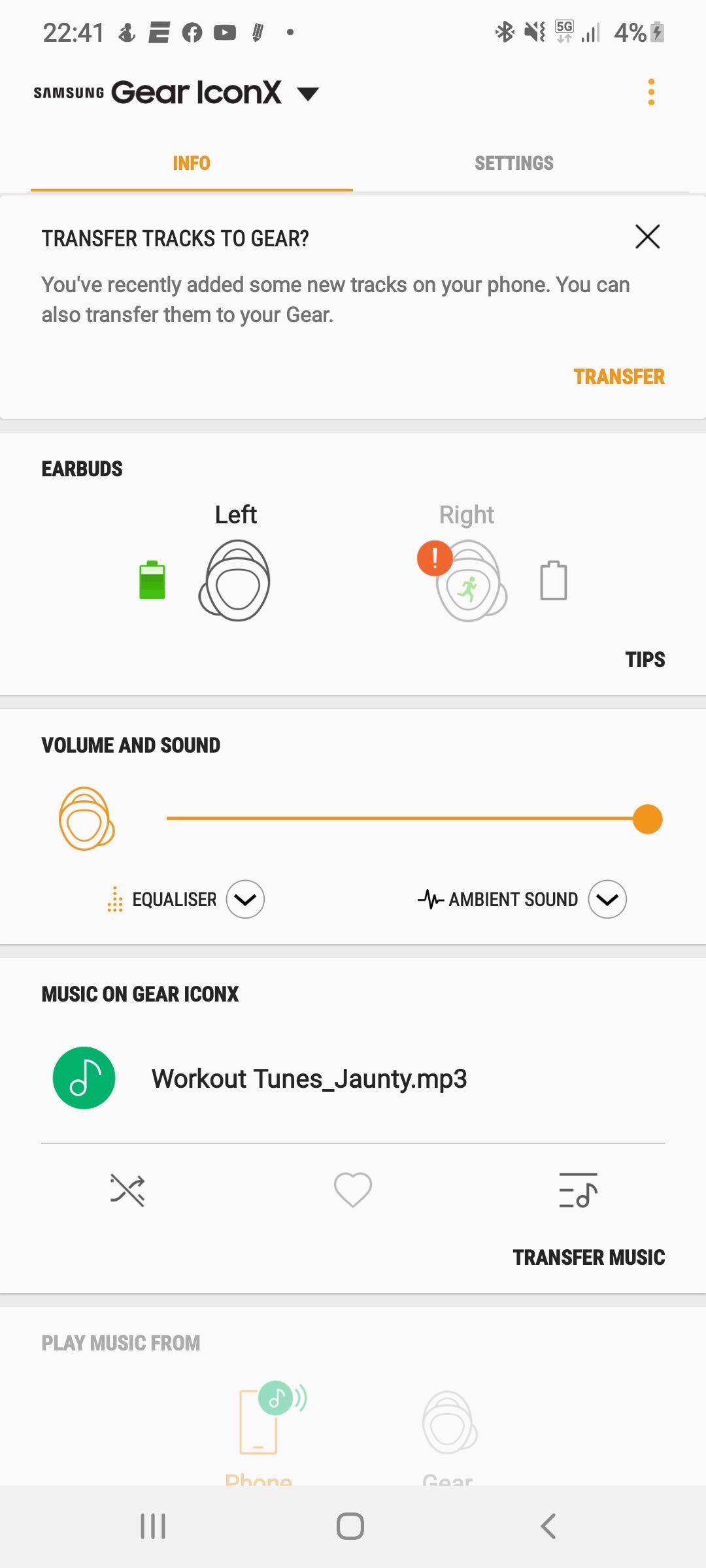
Task: Switch to the Settings tab
Action: 514,163
